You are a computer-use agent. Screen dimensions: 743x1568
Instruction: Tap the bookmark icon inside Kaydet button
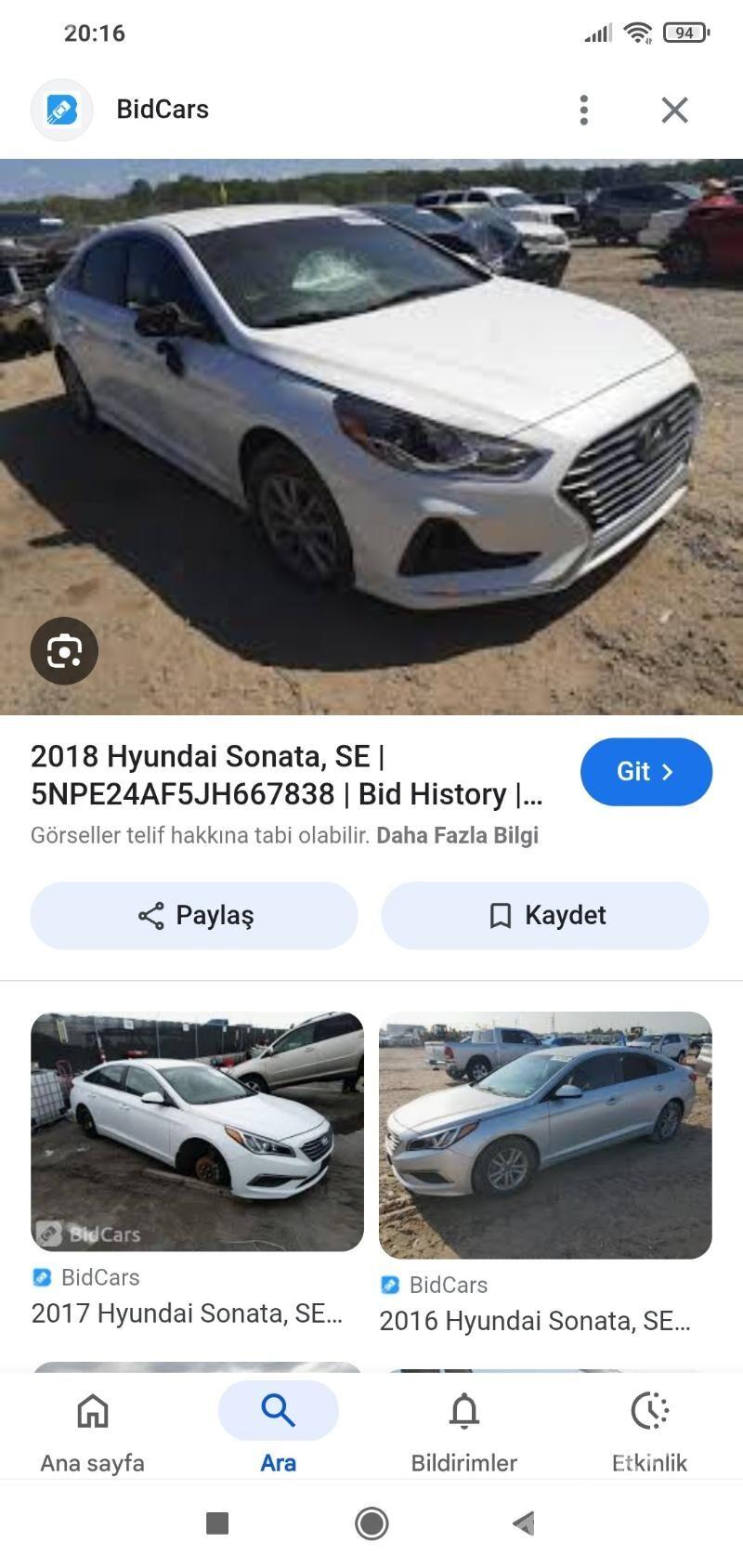coord(501,915)
